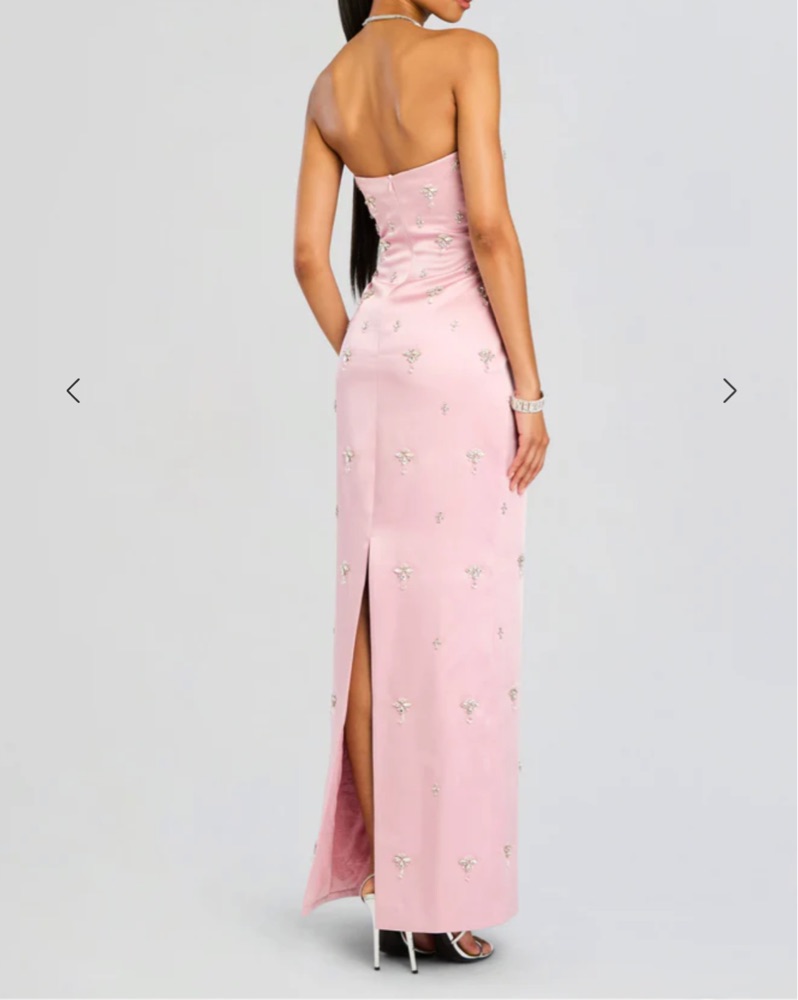Show the next product photo
Viewport: 798px width, 1000px height.
[729, 391]
